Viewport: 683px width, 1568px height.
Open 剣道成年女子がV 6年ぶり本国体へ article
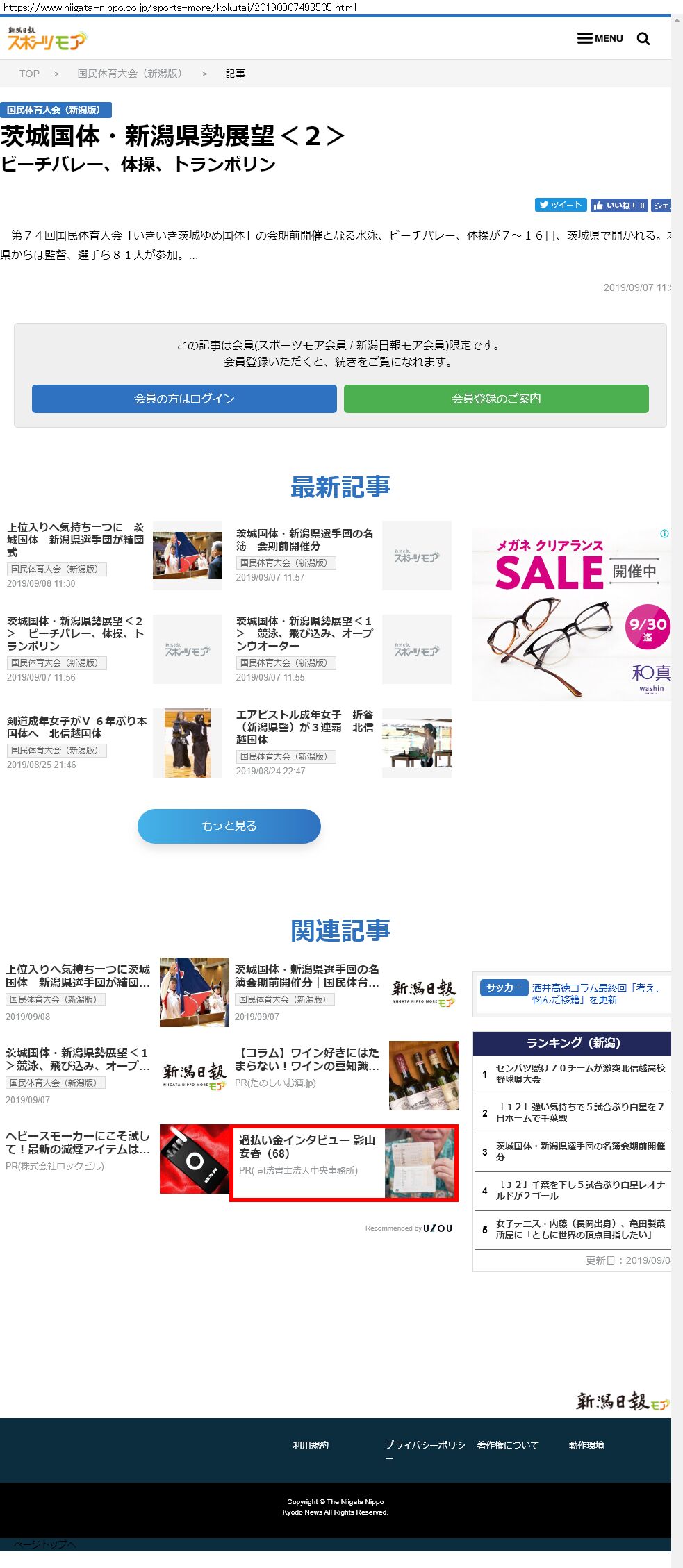pos(76,727)
